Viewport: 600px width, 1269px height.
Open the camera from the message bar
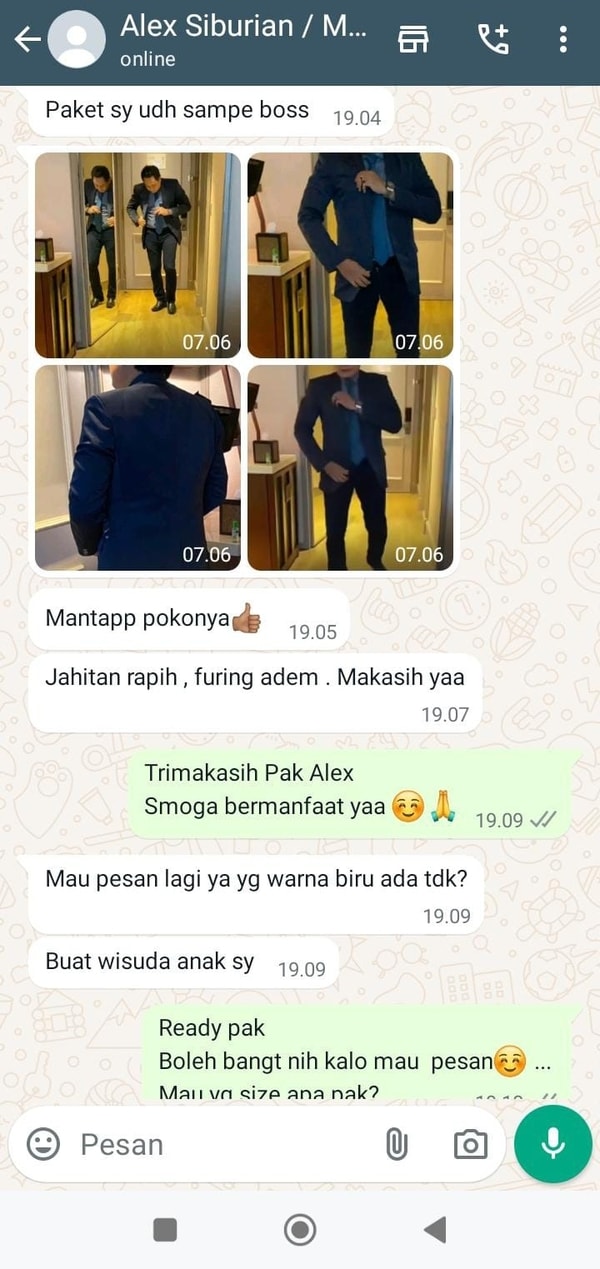(470, 1144)
